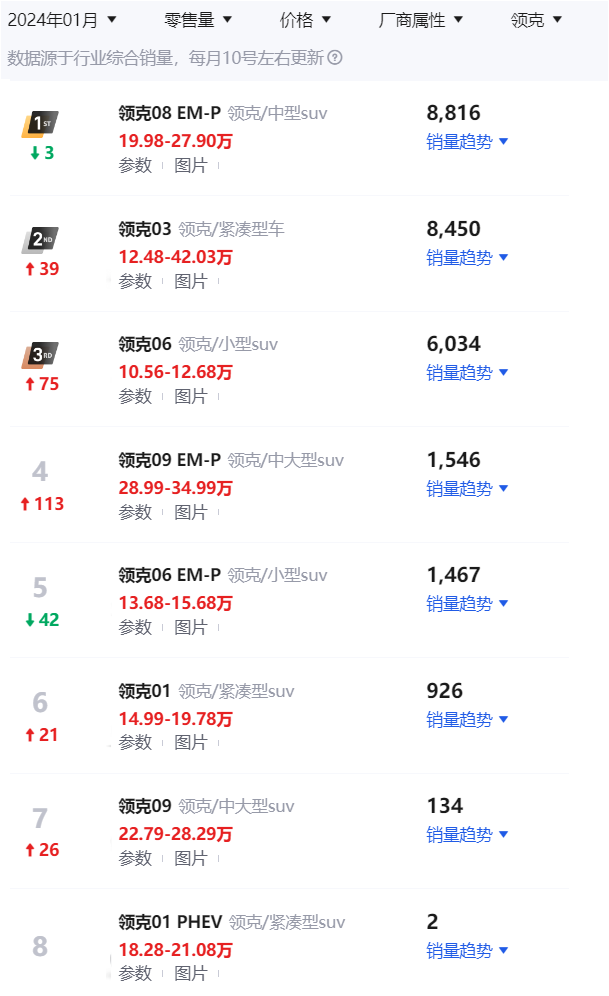This screenshot has width=609, height=996.
Task: Expand the 零售量 filter dropdown
Action: 197,20
